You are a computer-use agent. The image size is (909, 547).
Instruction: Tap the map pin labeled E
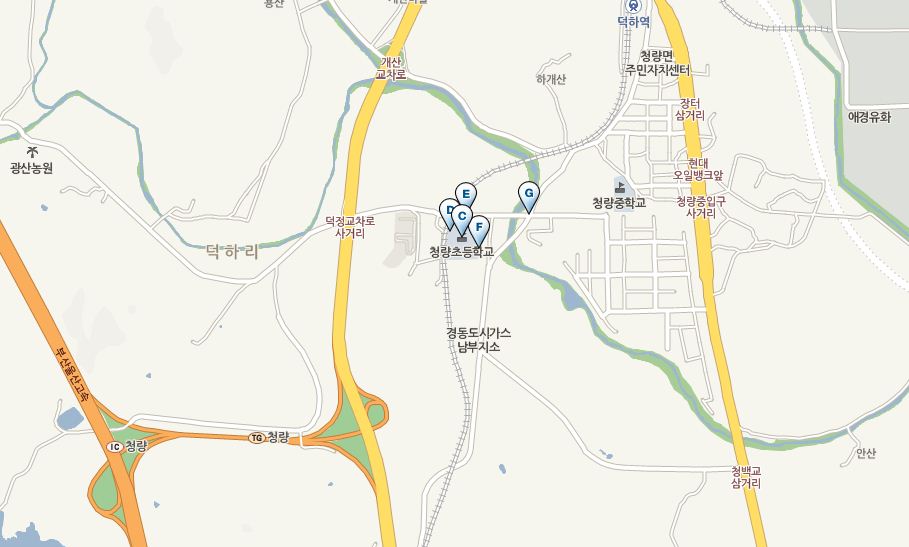(x=465, y=194)
